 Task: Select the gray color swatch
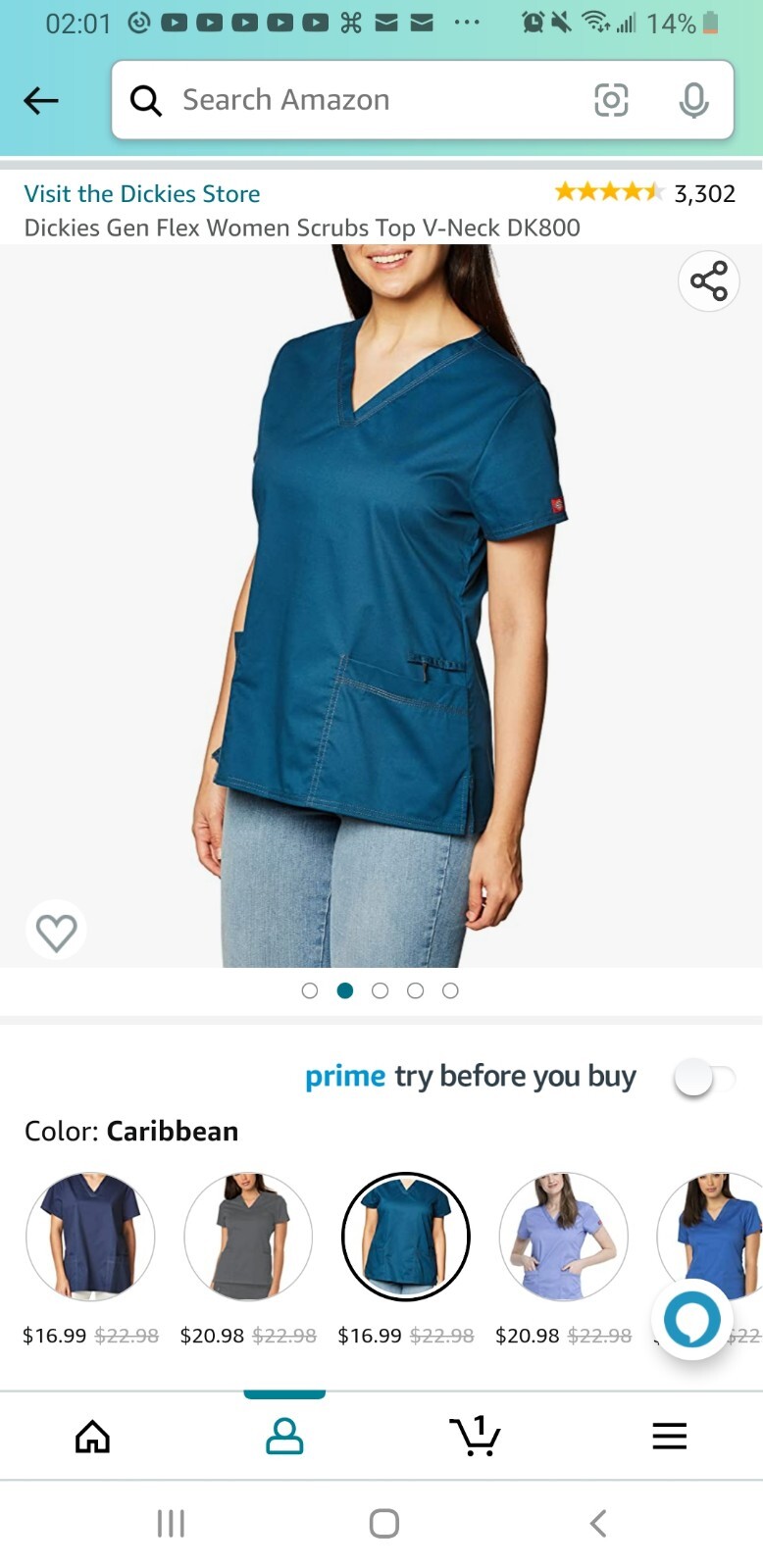(x=248, y=1237)
